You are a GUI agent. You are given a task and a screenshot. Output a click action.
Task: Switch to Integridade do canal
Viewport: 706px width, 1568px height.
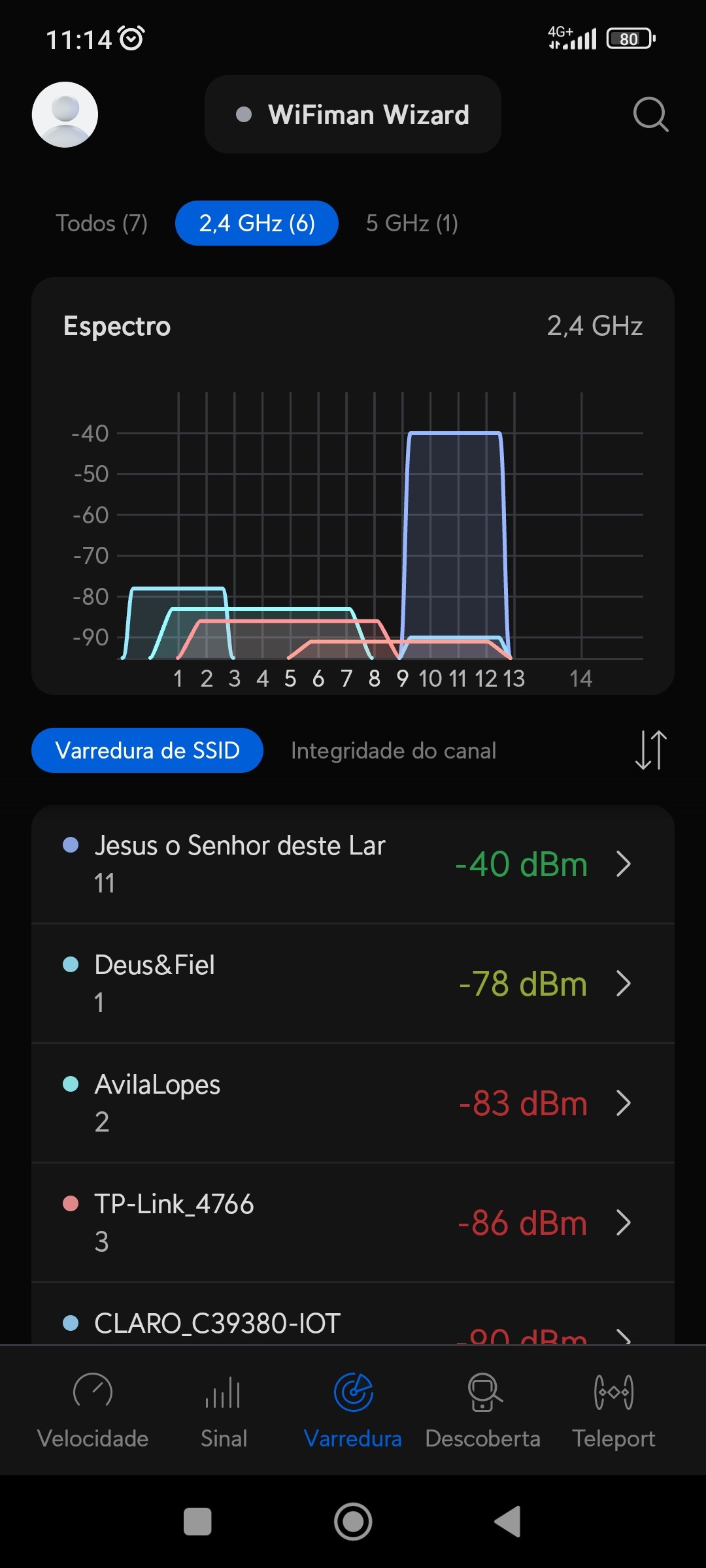(394, 751)
